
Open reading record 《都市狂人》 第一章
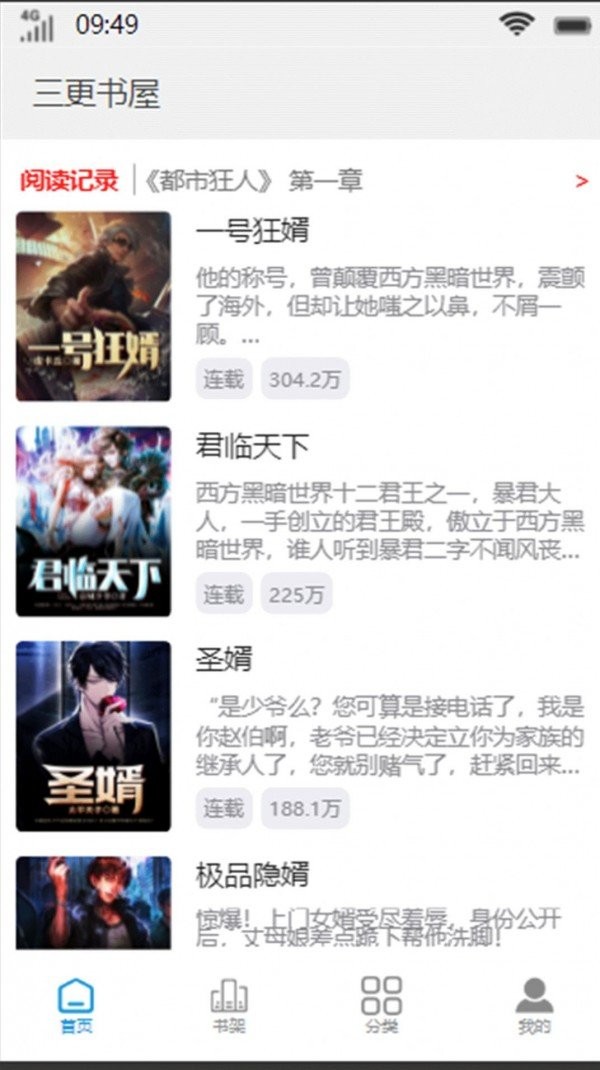click(x=252, y=181)
